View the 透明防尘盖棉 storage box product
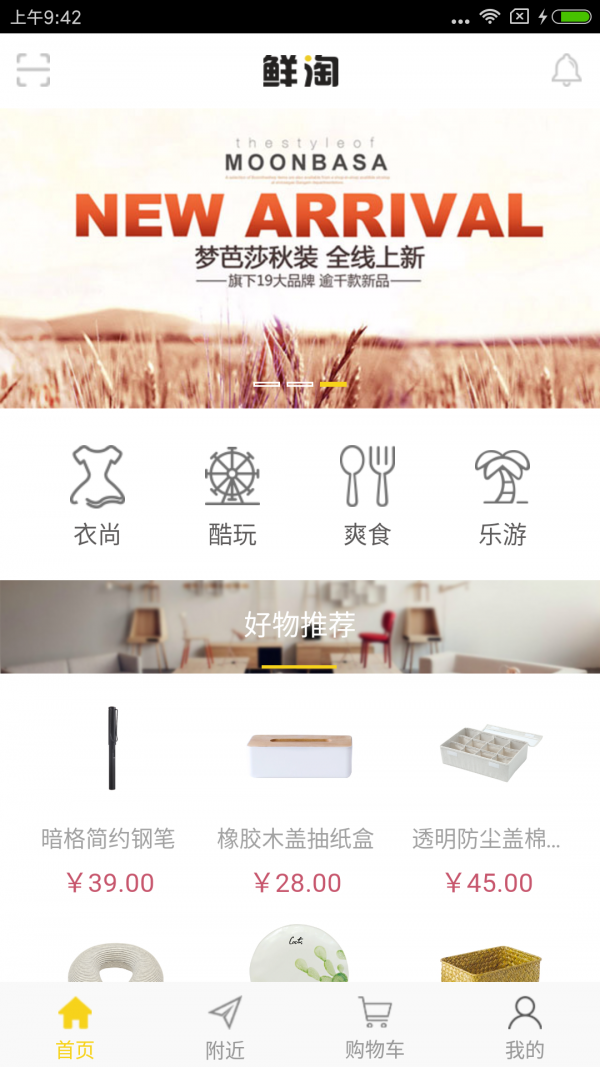 [489, 790]
